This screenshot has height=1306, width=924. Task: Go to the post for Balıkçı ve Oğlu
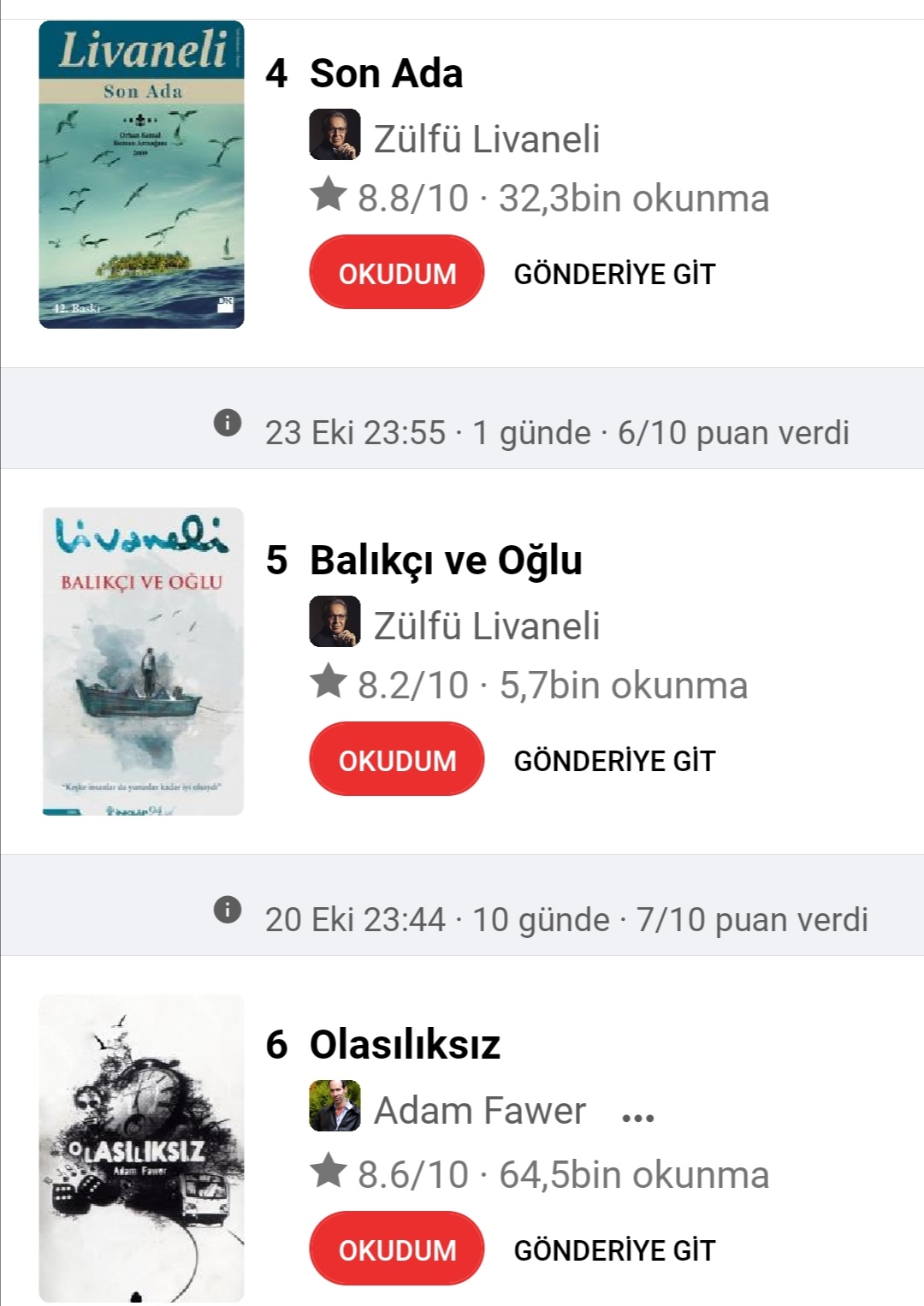[x=614, y=761]
